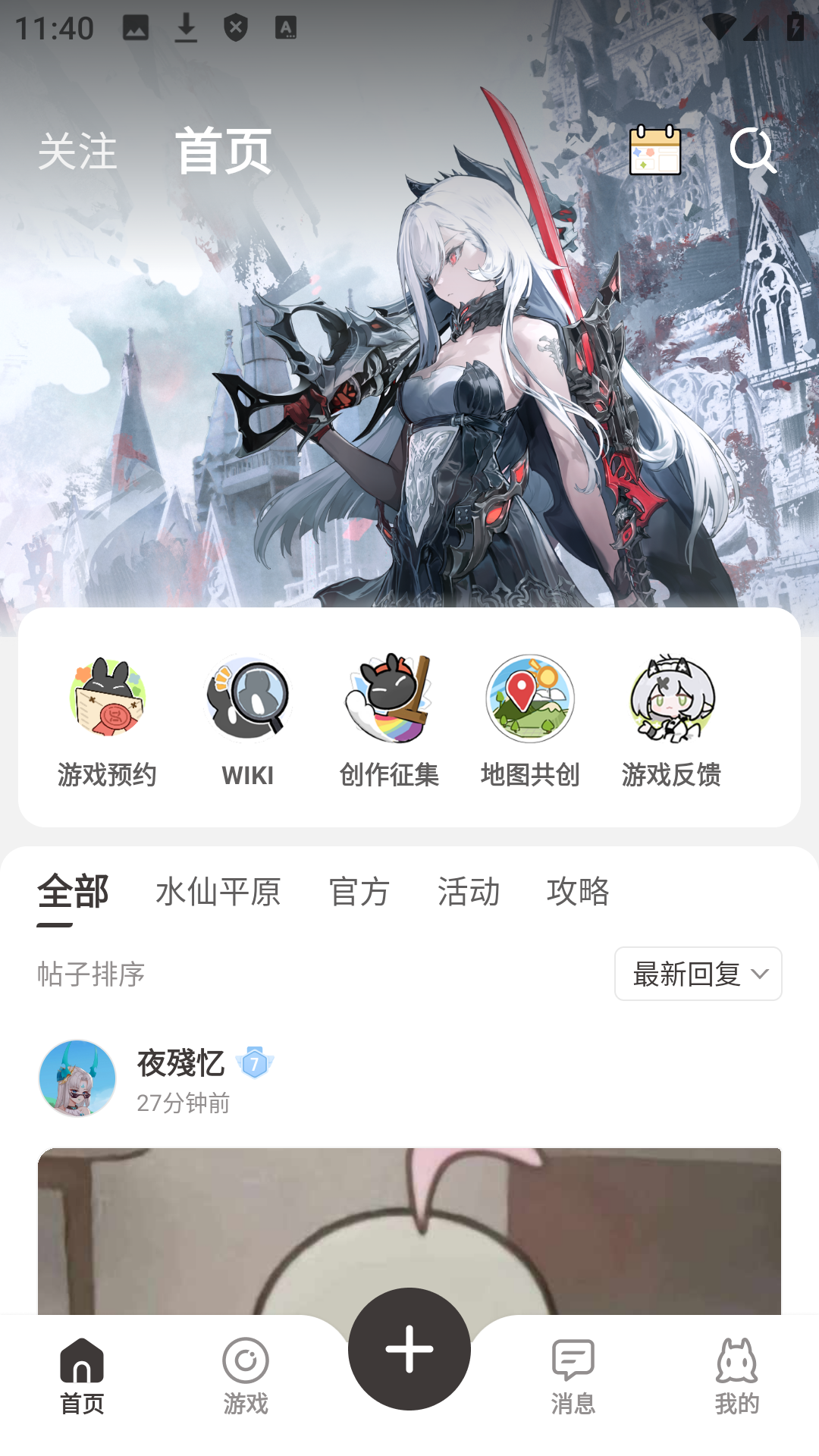Expand the 最新回复 sort dropdown

698,974
